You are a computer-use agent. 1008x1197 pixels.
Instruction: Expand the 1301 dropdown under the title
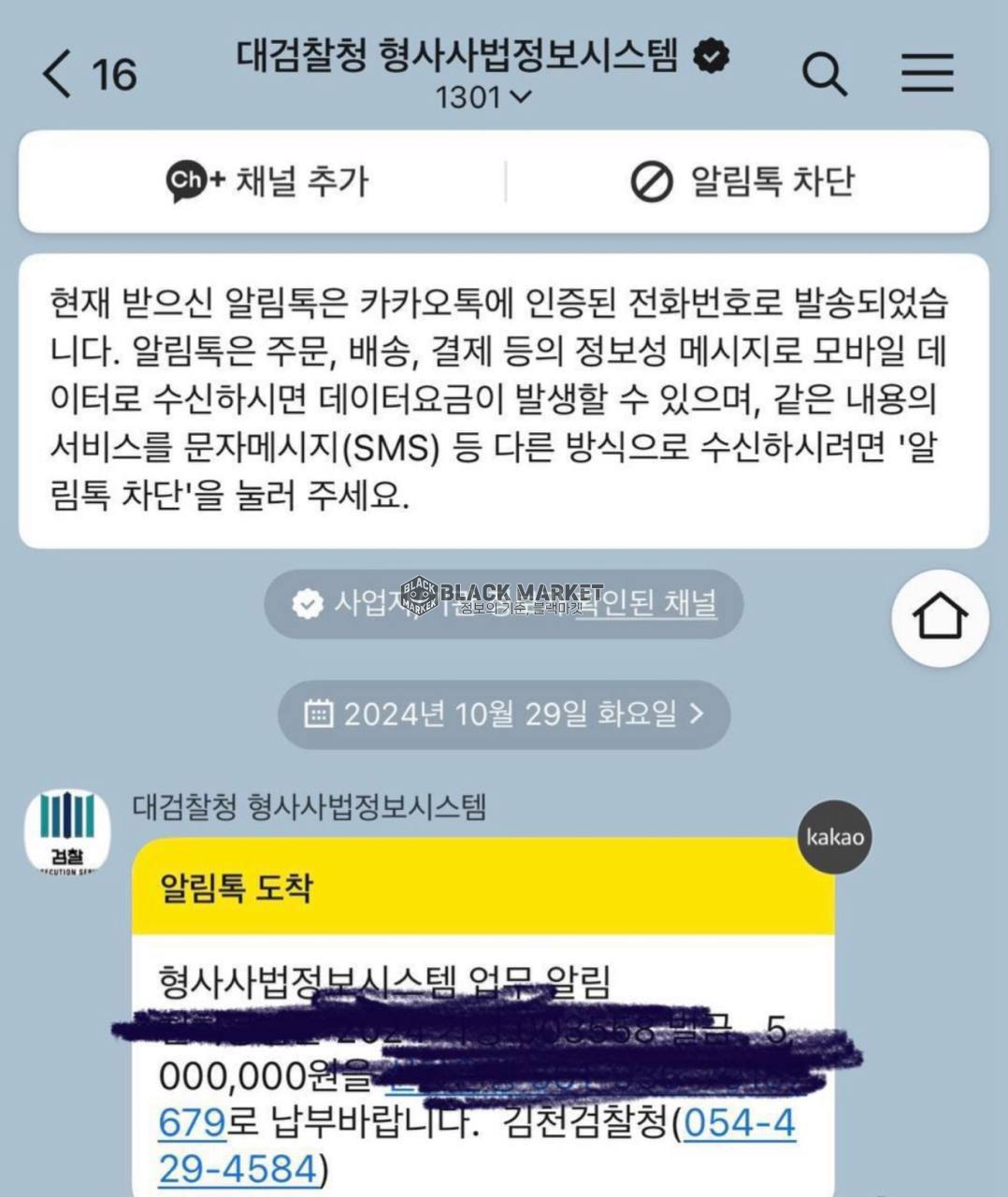[x=483, y=97]
